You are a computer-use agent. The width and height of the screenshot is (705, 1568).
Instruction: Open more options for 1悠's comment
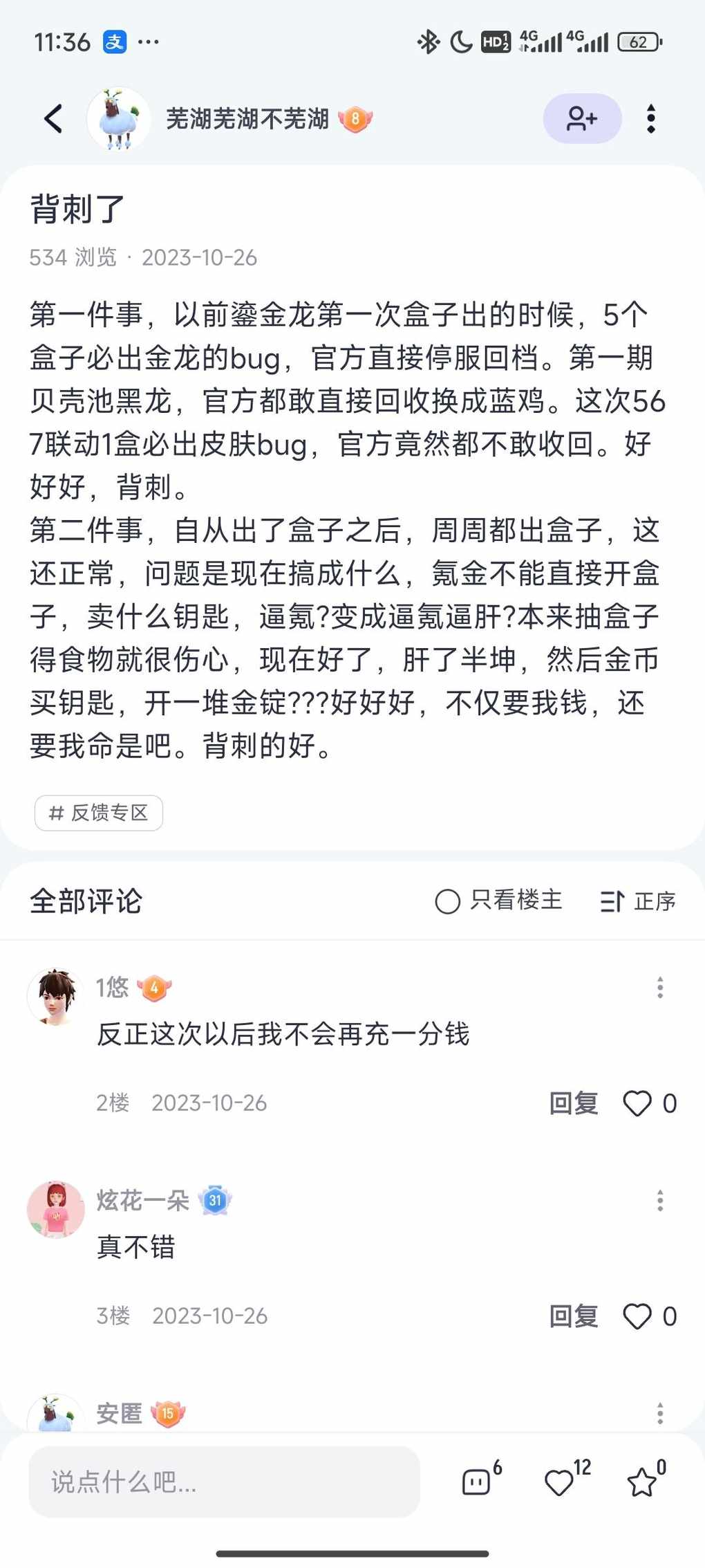(x=660, y=988)
